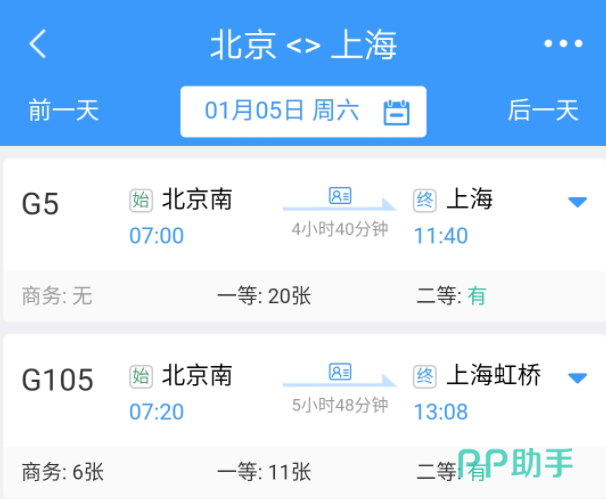Go to the next day (后一天)
This screenshot has height=499, width=606.
click(x=543, y=110)
